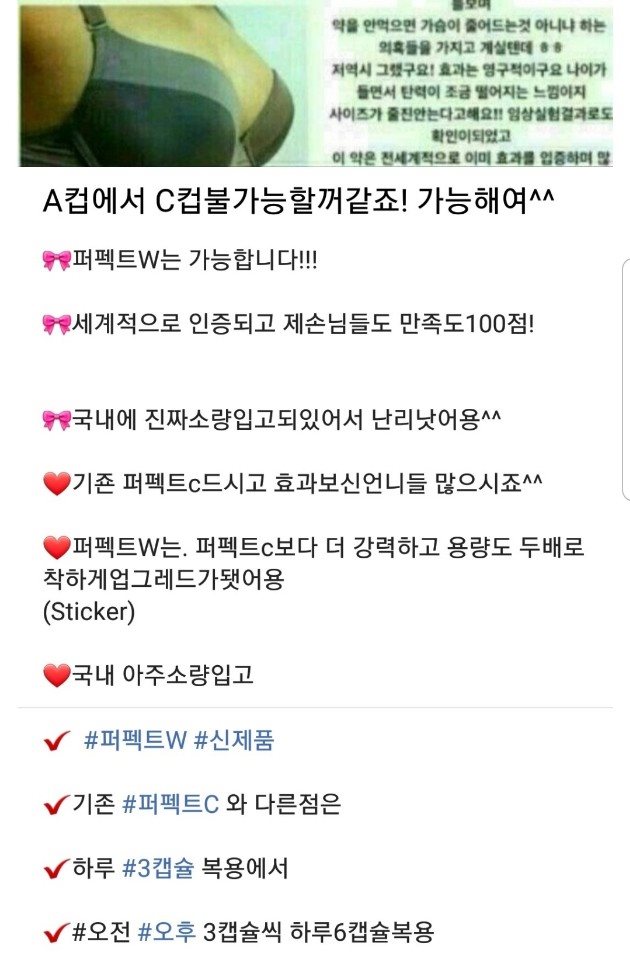Open the edge panel handle
The image size is (630, 960).
tap(624, 380)
